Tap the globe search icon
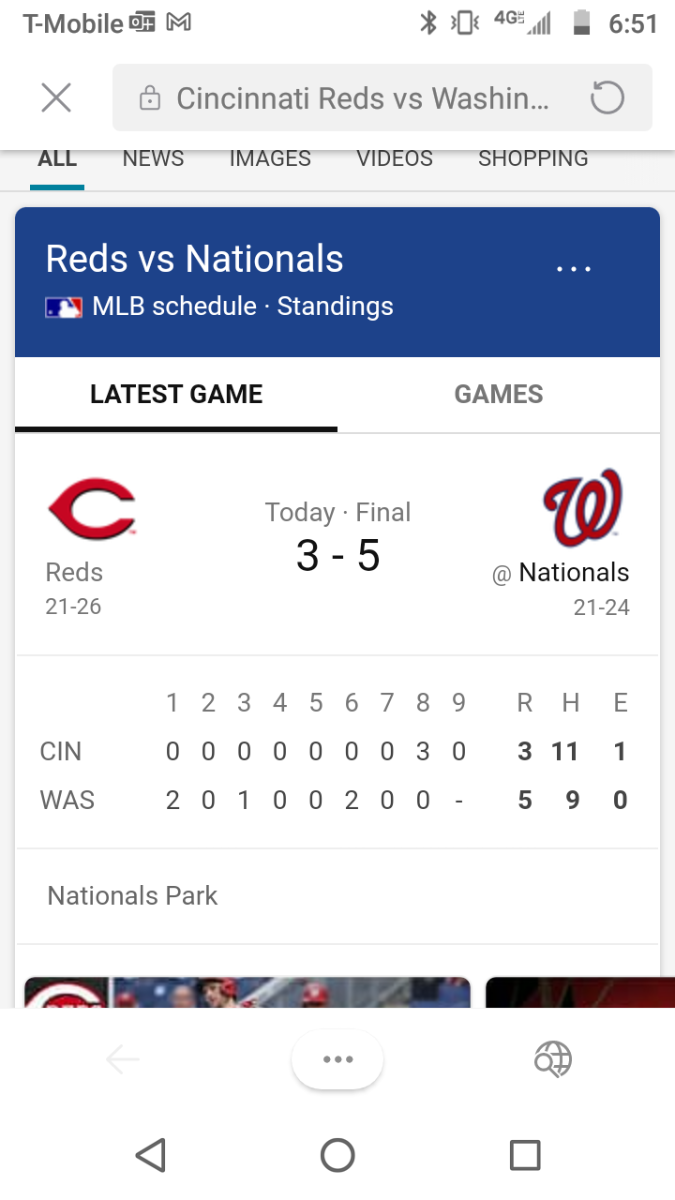Image resolution: width=675 pixels, height=1200 pixels. point(552,1059)
